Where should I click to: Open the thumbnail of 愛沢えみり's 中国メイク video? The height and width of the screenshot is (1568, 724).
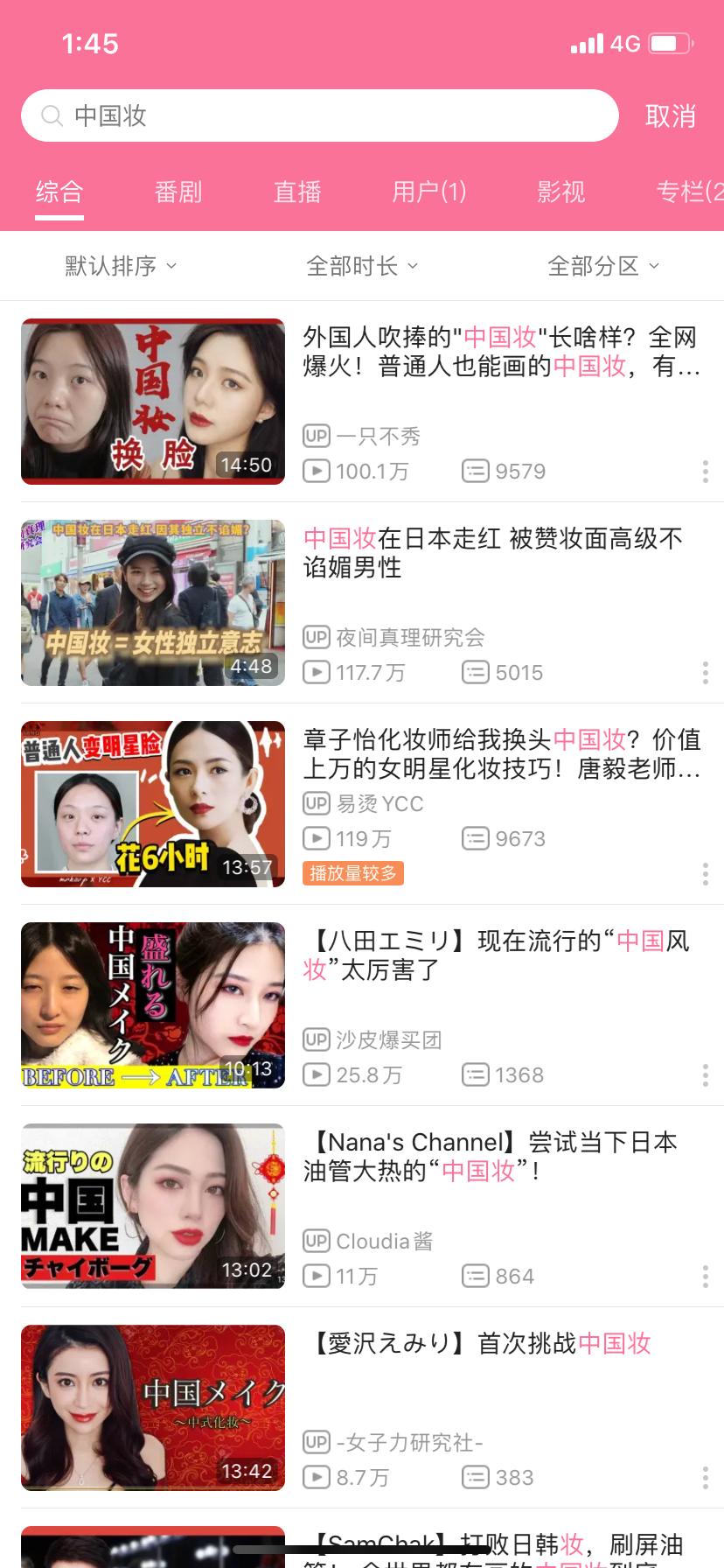(153, 1407)
